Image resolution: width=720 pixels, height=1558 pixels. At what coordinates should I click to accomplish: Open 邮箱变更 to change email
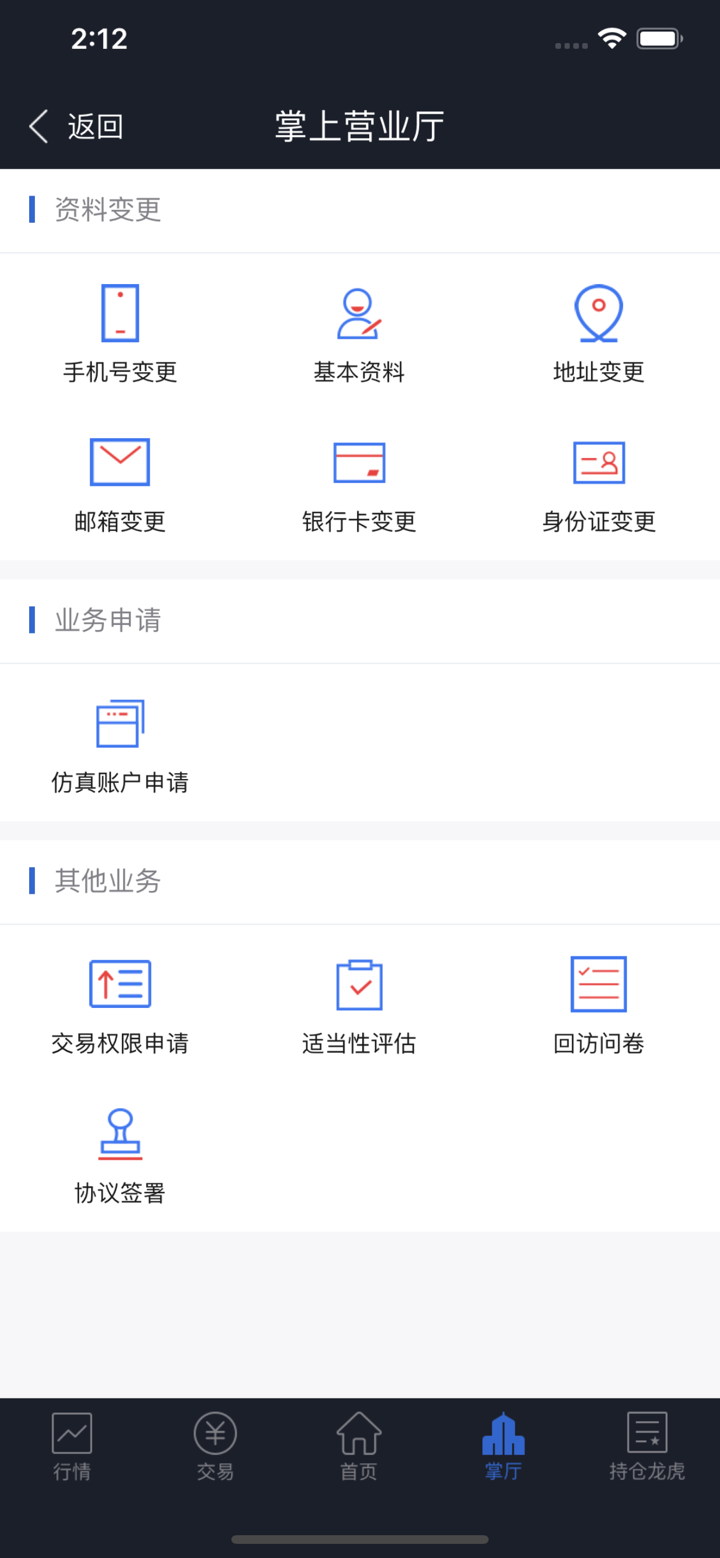pos(120,484)
